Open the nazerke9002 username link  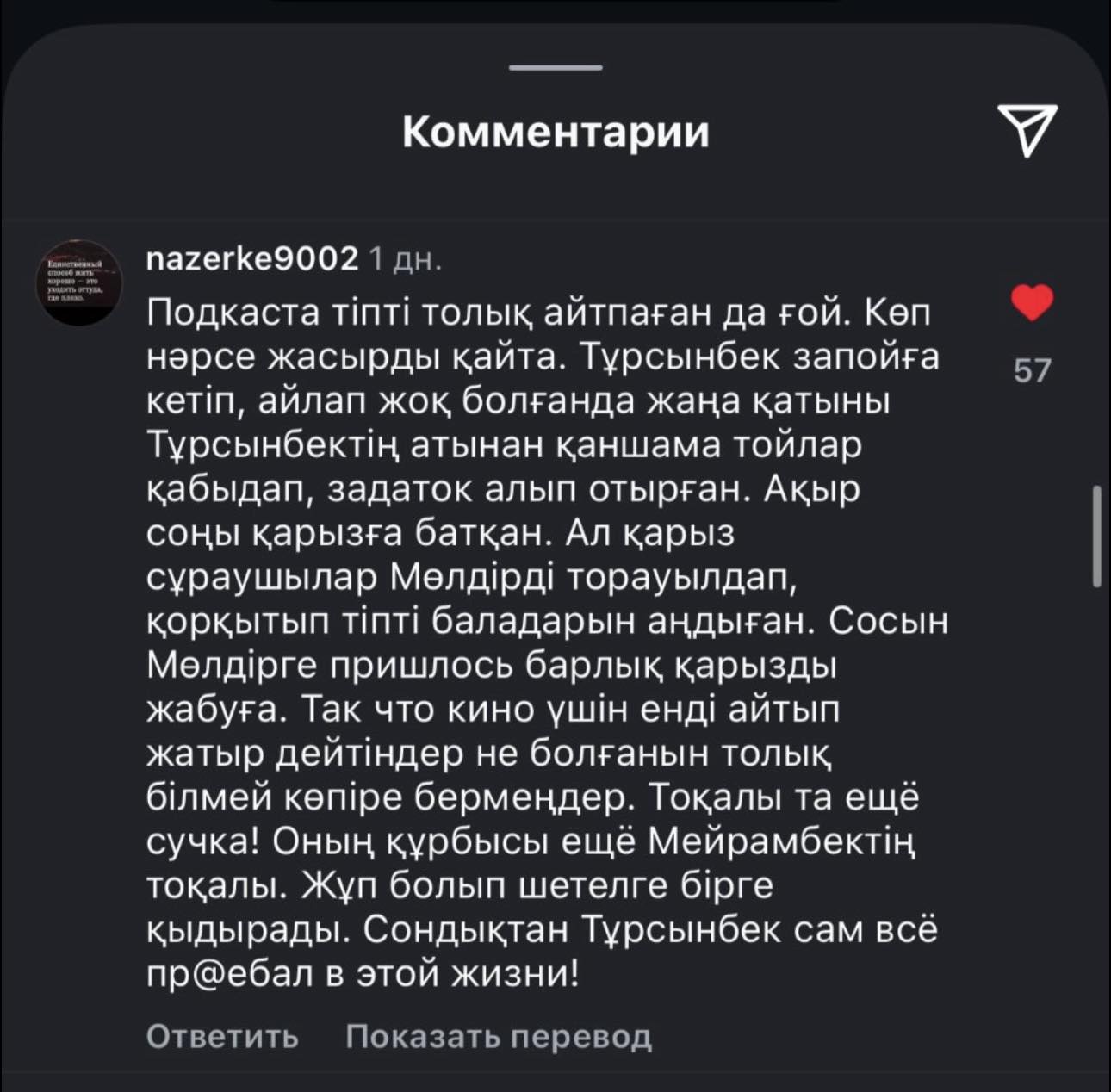pyautogui.click(x=252, y=257)
